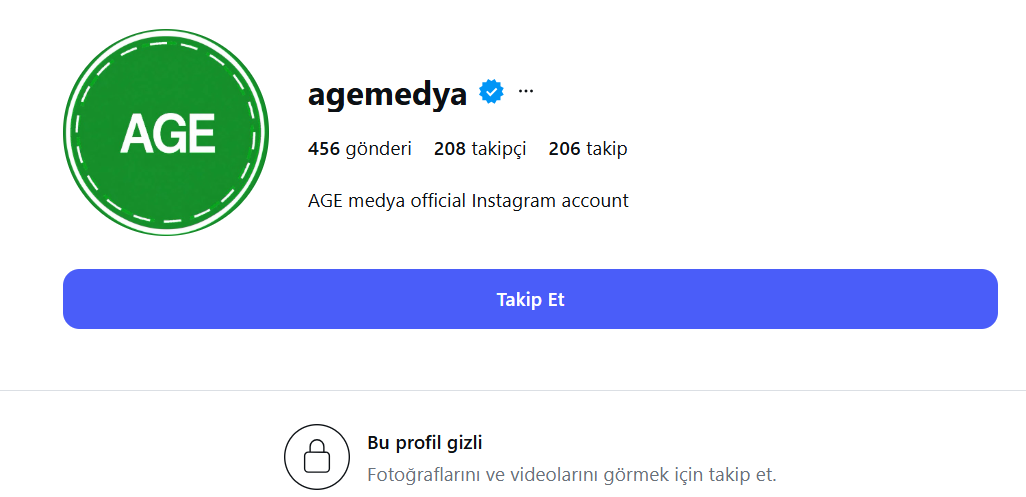View the 208 takipçi followers list
The width and height of the screenshot is (1026, 497).
coord(480,149)
